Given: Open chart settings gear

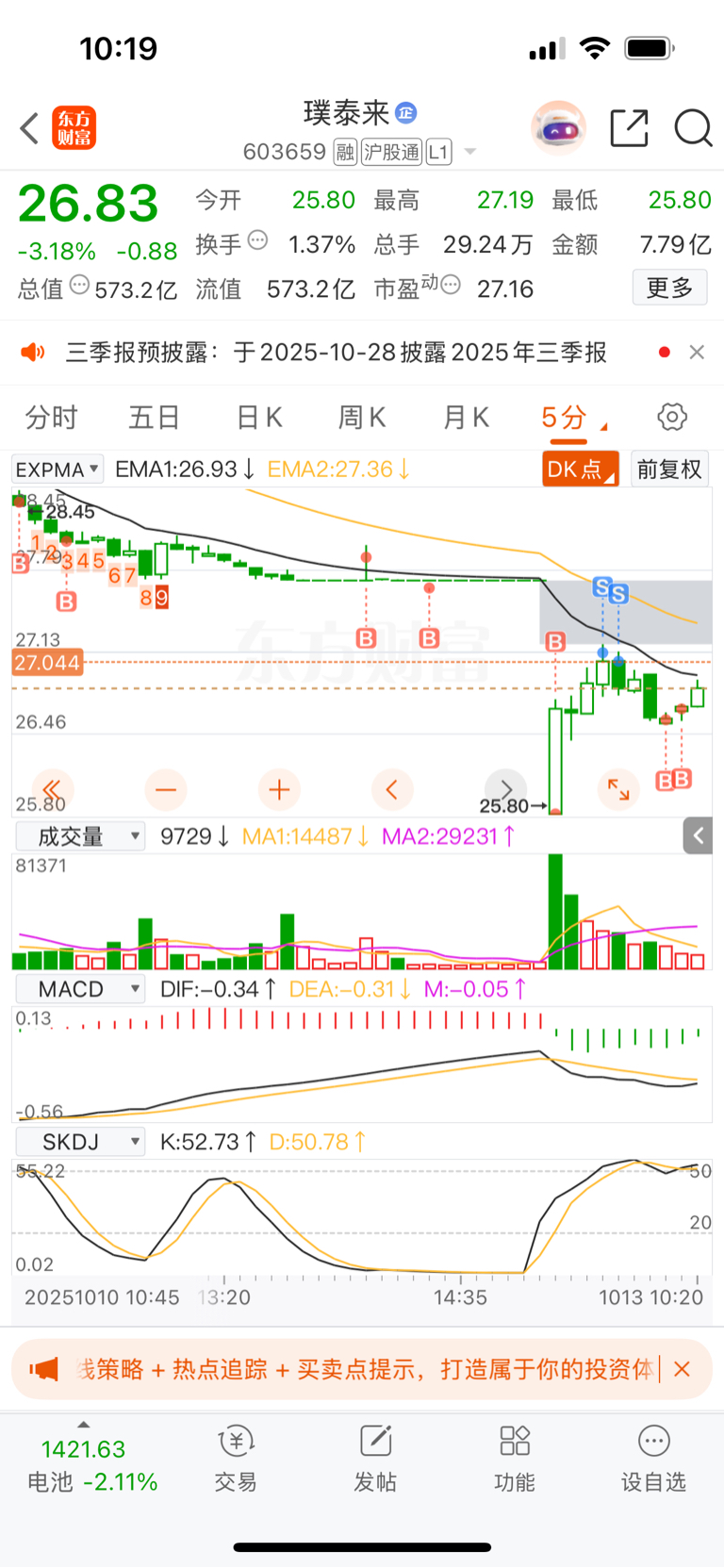Looking at the screenshot, I should tap(672, 417).
